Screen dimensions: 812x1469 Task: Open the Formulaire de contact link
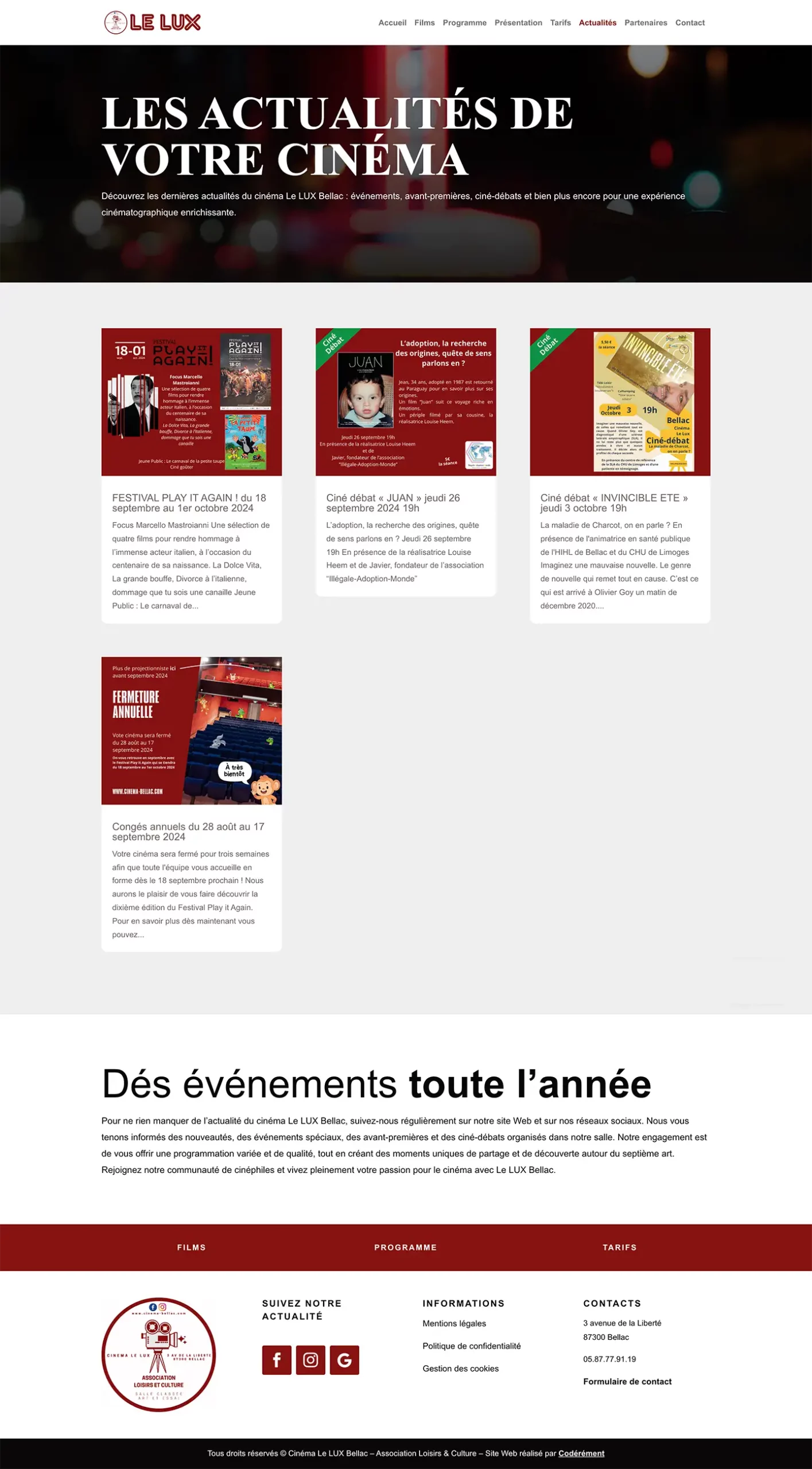click(x=627, y=1381)
